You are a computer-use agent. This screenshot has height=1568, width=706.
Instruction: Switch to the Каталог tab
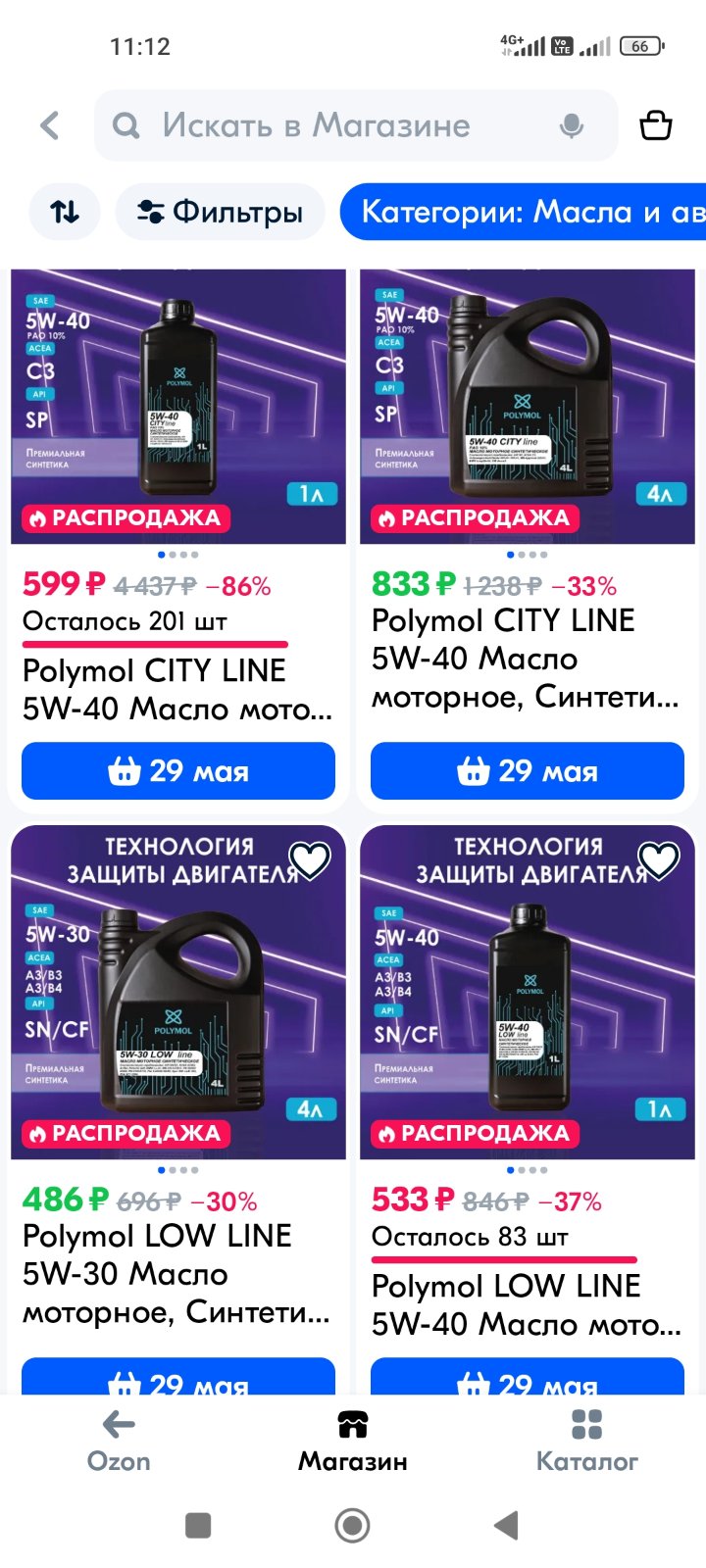(x=586, y=1441)
